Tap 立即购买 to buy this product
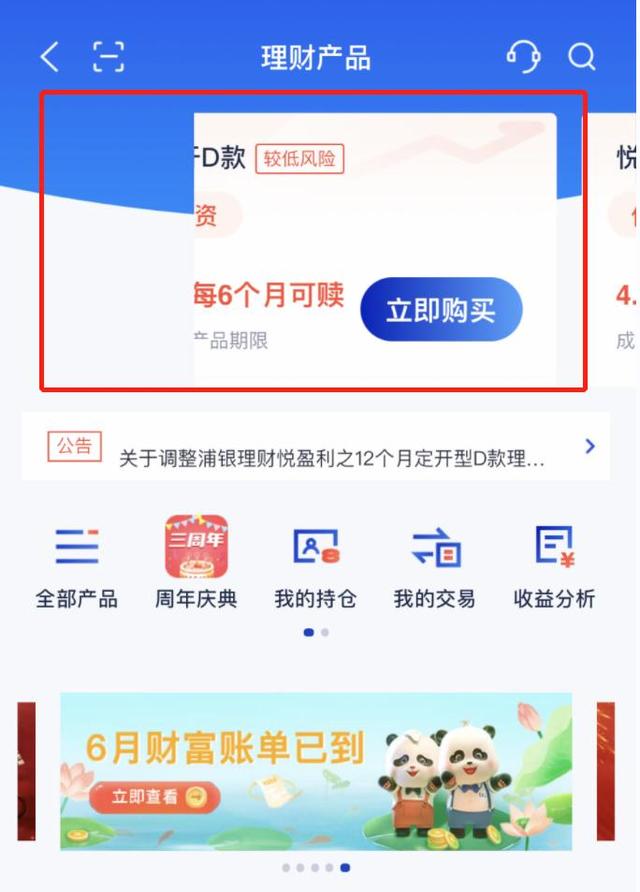Image resolution: width=640 pixels, height=892 pixels. point(441,310)
